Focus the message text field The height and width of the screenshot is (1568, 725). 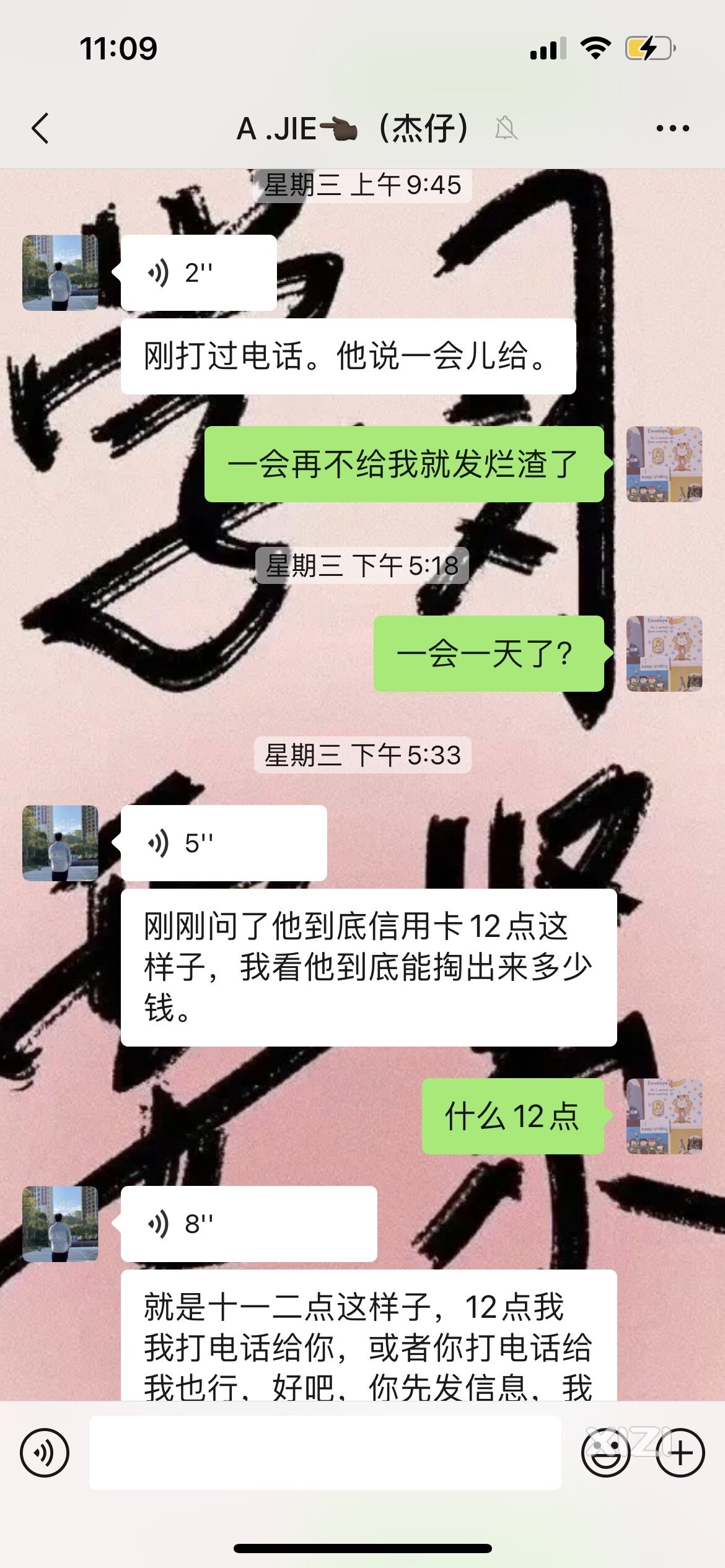coord(325,1453)
